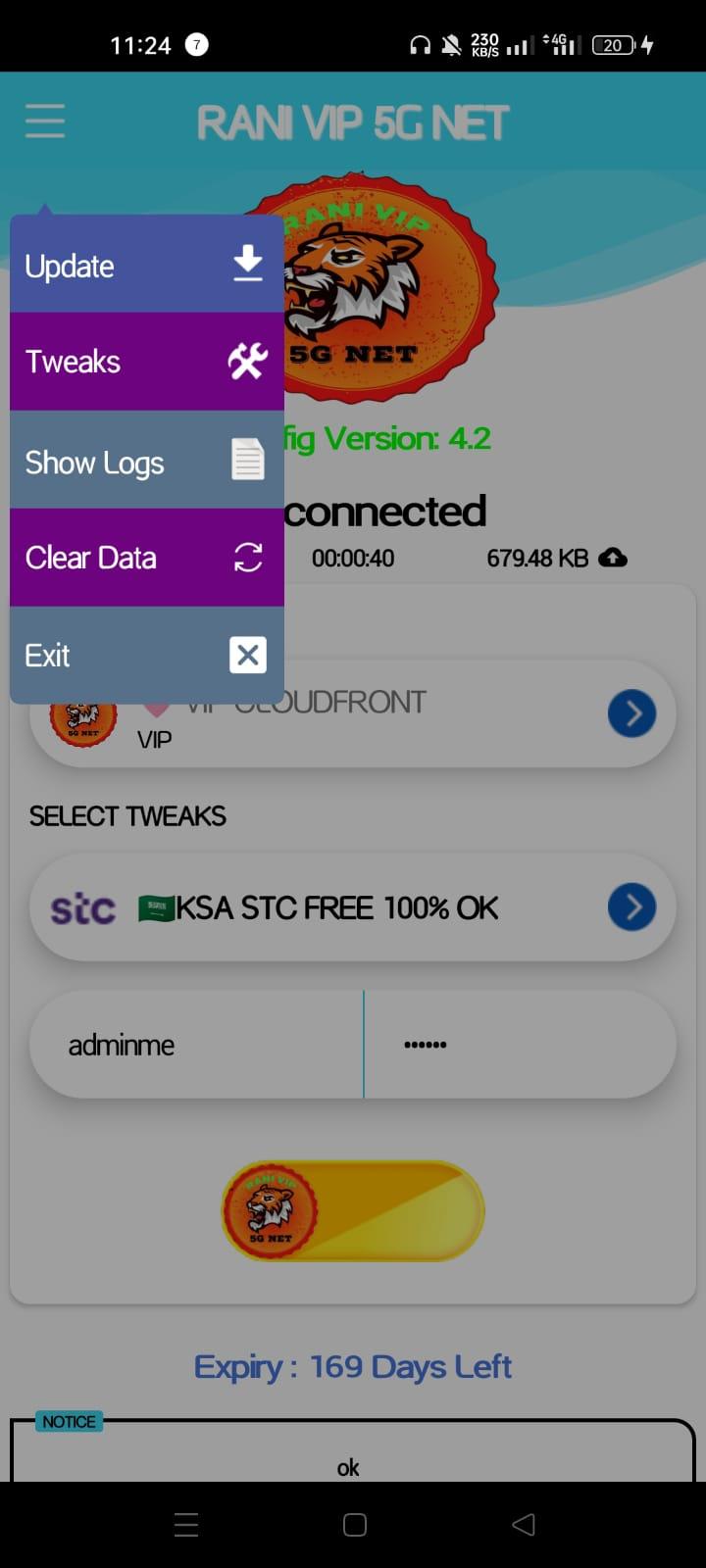Screen dimensions: 706x1568
Task: Open Tweaks from the menu
Action: [x=147, y=362]
